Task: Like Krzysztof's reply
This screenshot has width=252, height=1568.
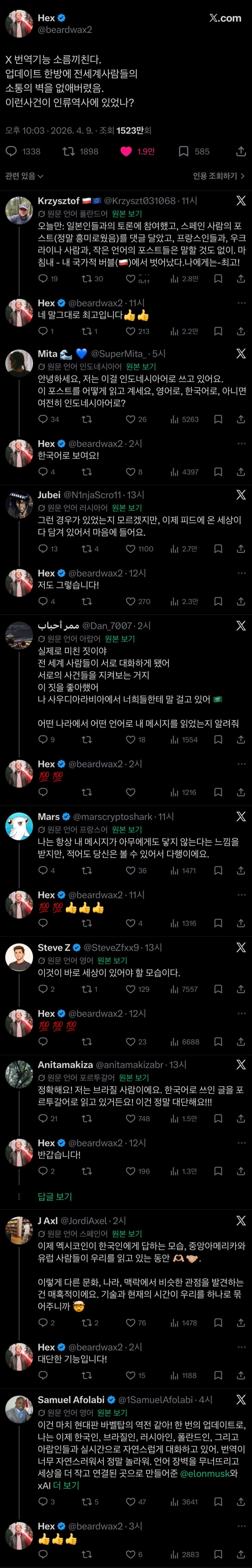Action: [x=130, y=279]
